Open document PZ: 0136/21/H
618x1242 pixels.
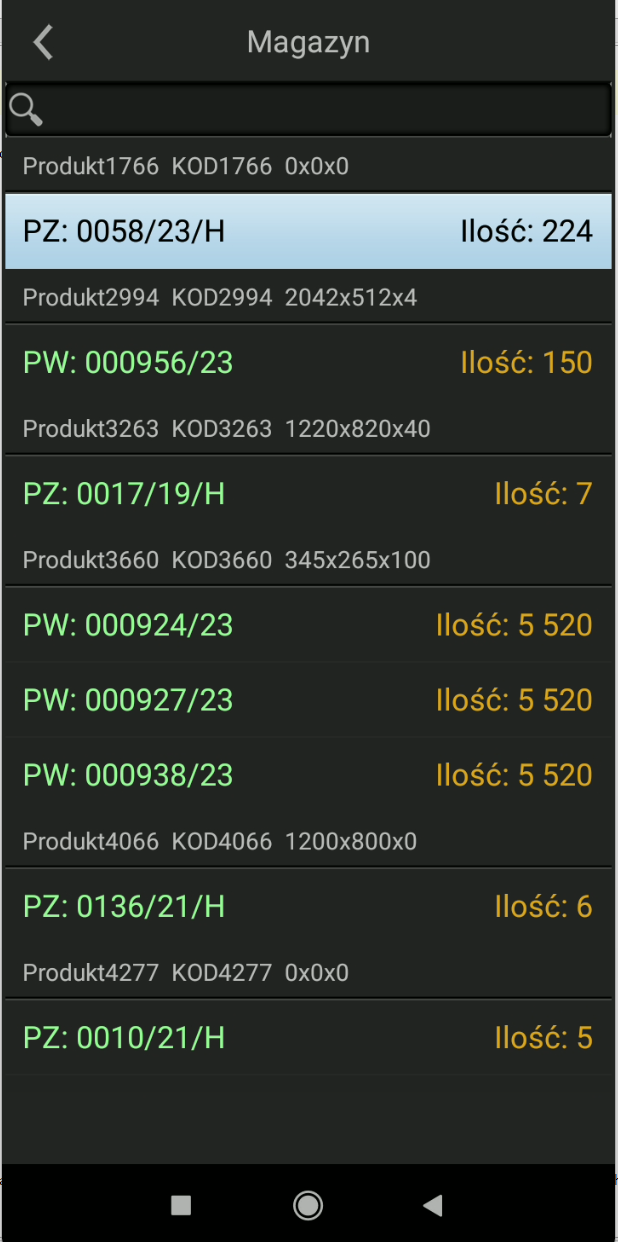tap(308, 907)
